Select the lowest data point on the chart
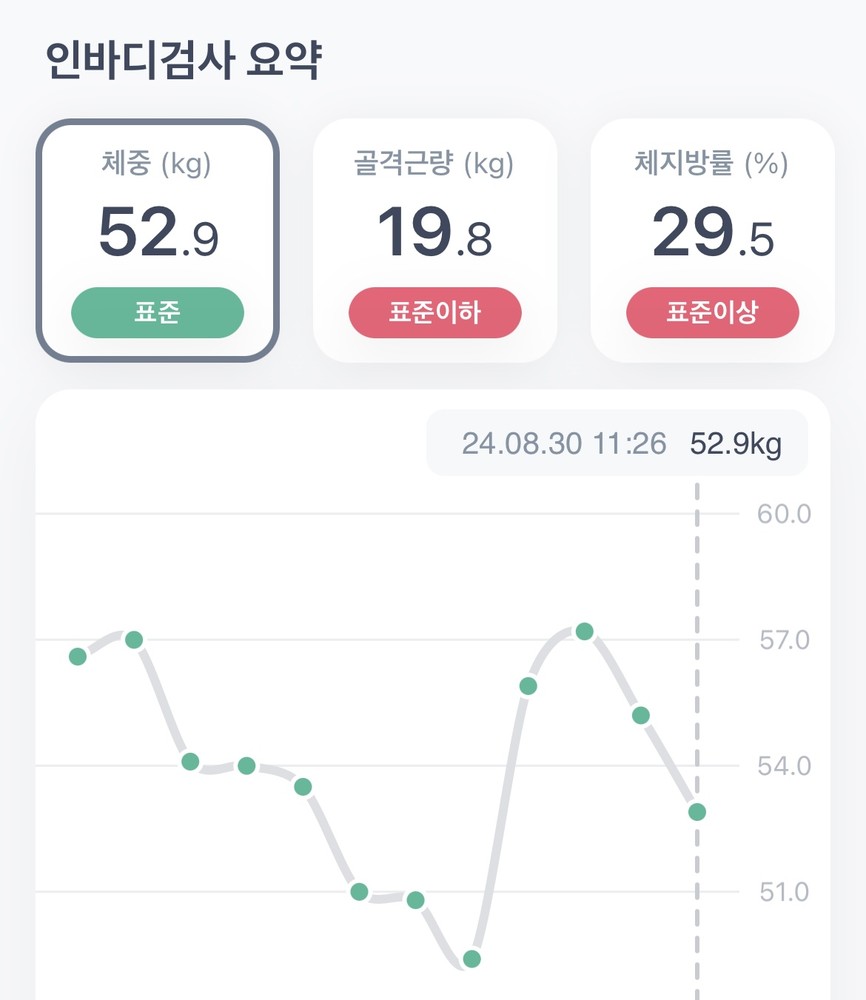The image size is (866, 1000). click(472, 959)
